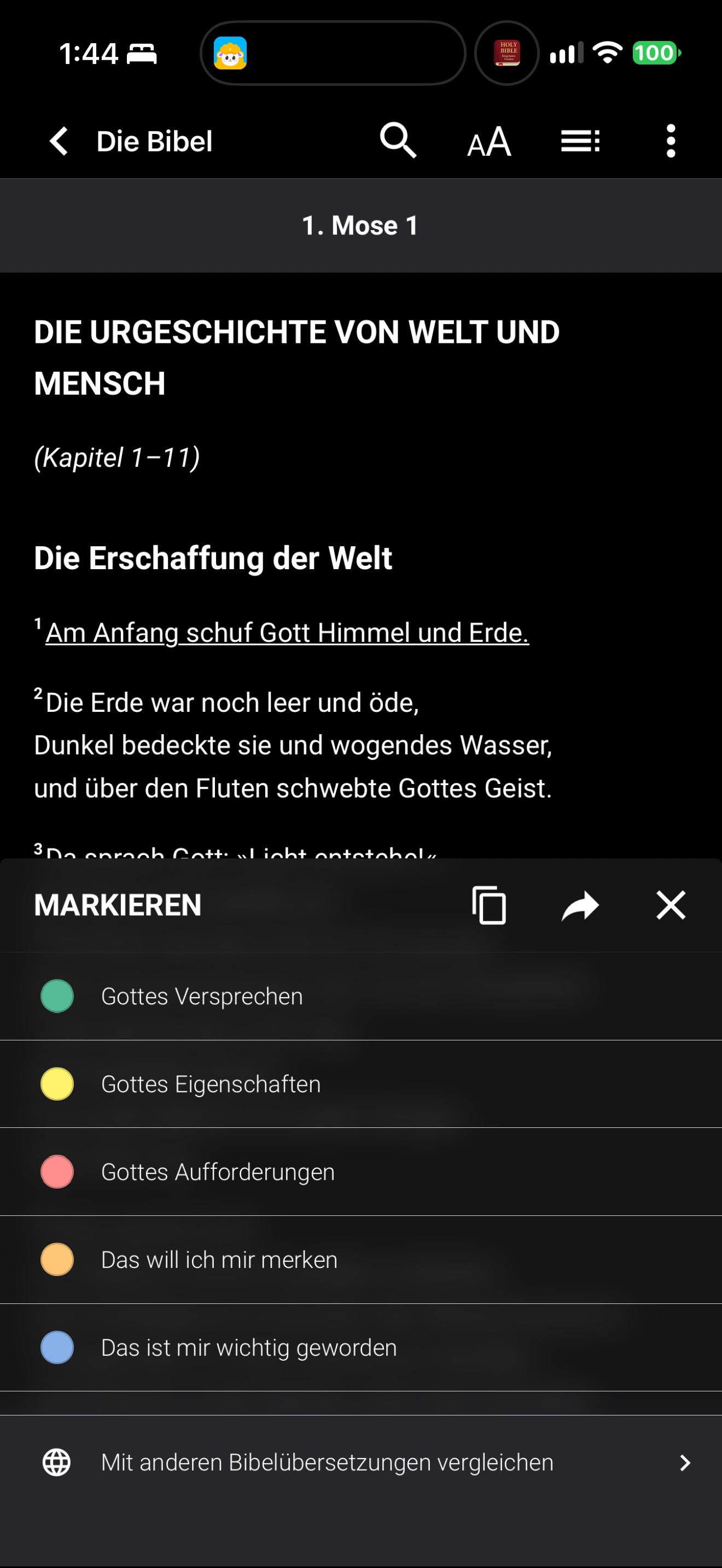Open the three-dot overflow menu

(671, 141)
